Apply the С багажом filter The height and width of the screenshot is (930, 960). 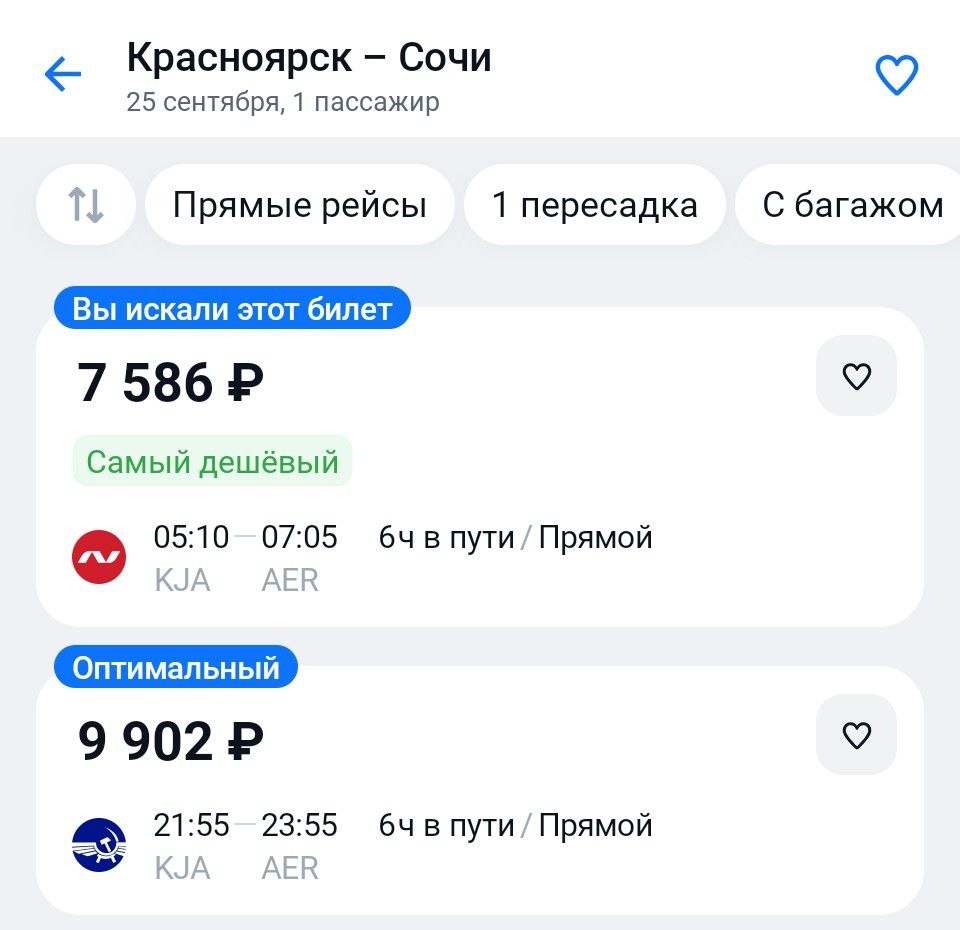852,205
